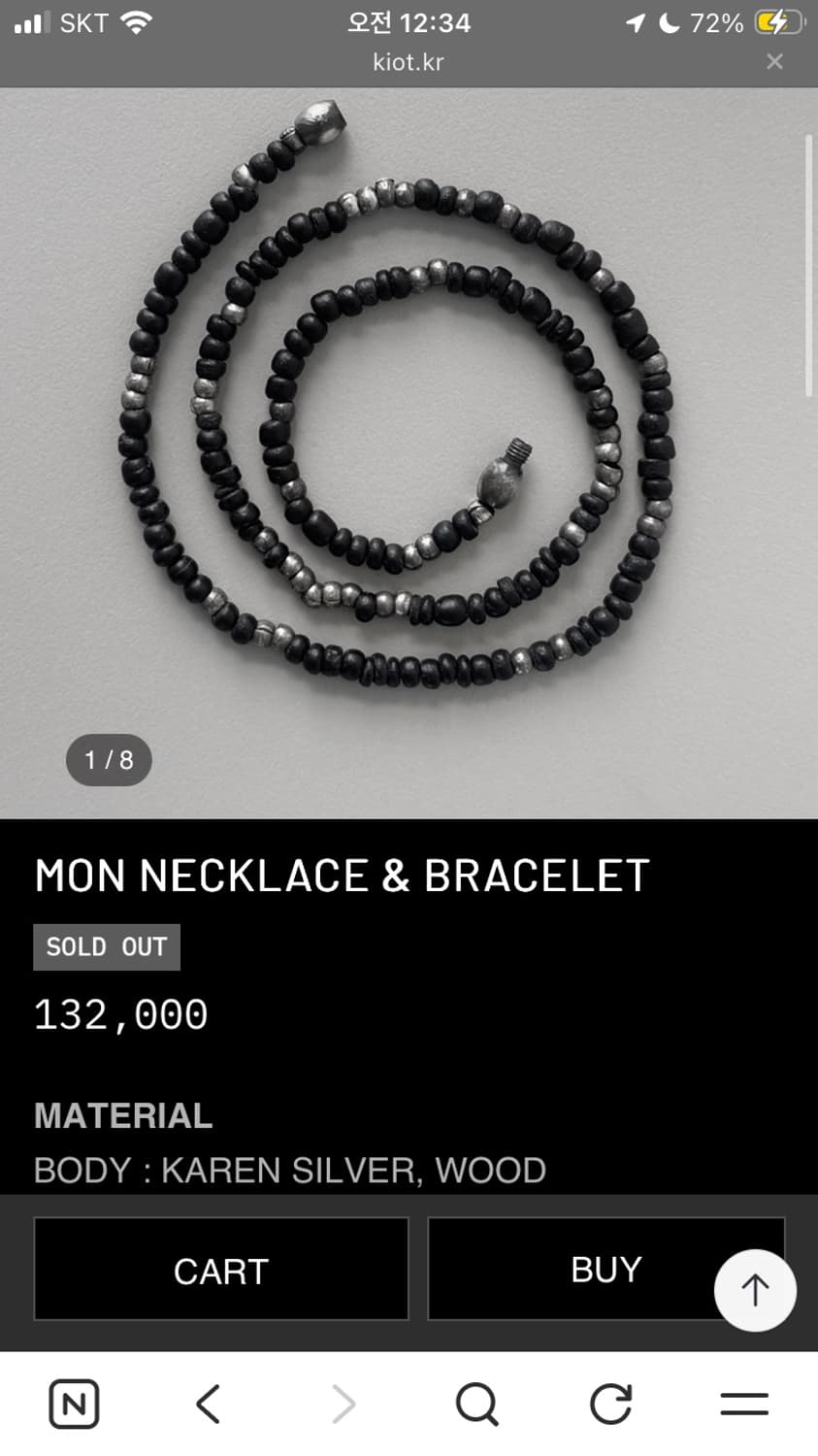Open the search magnifier icon
The image size is (818, 1456).
pos(475,1404)
